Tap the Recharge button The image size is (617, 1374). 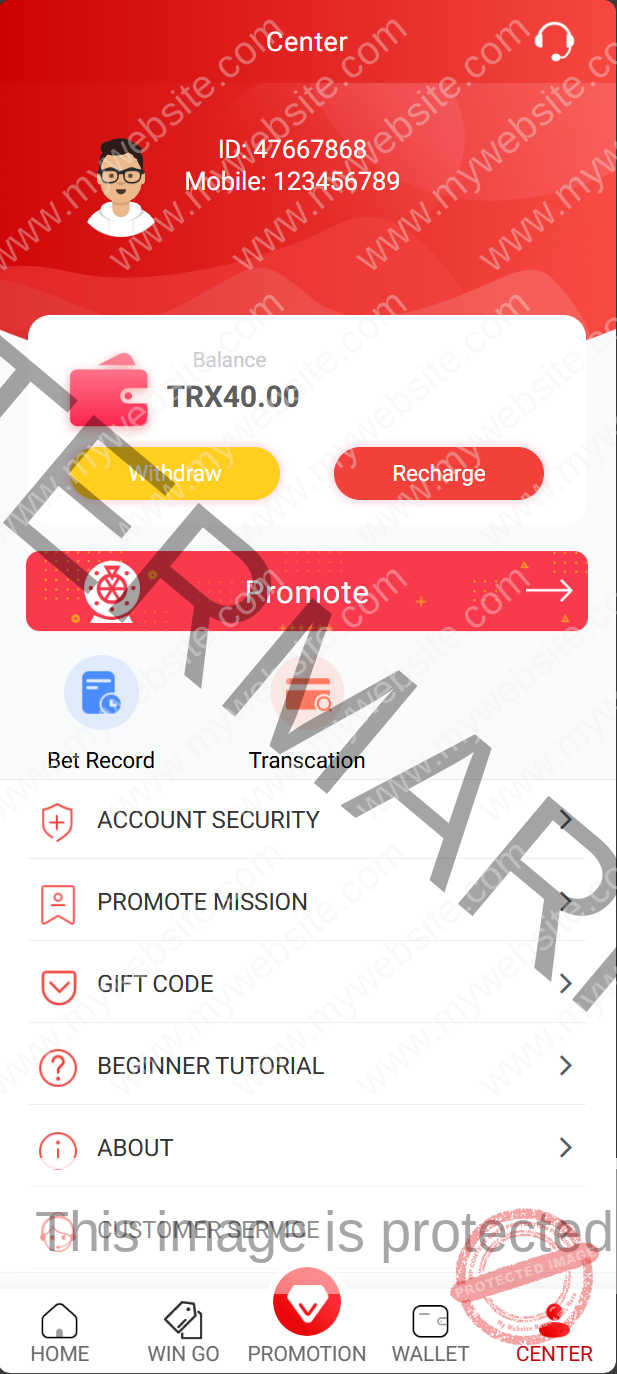point(438,473)
